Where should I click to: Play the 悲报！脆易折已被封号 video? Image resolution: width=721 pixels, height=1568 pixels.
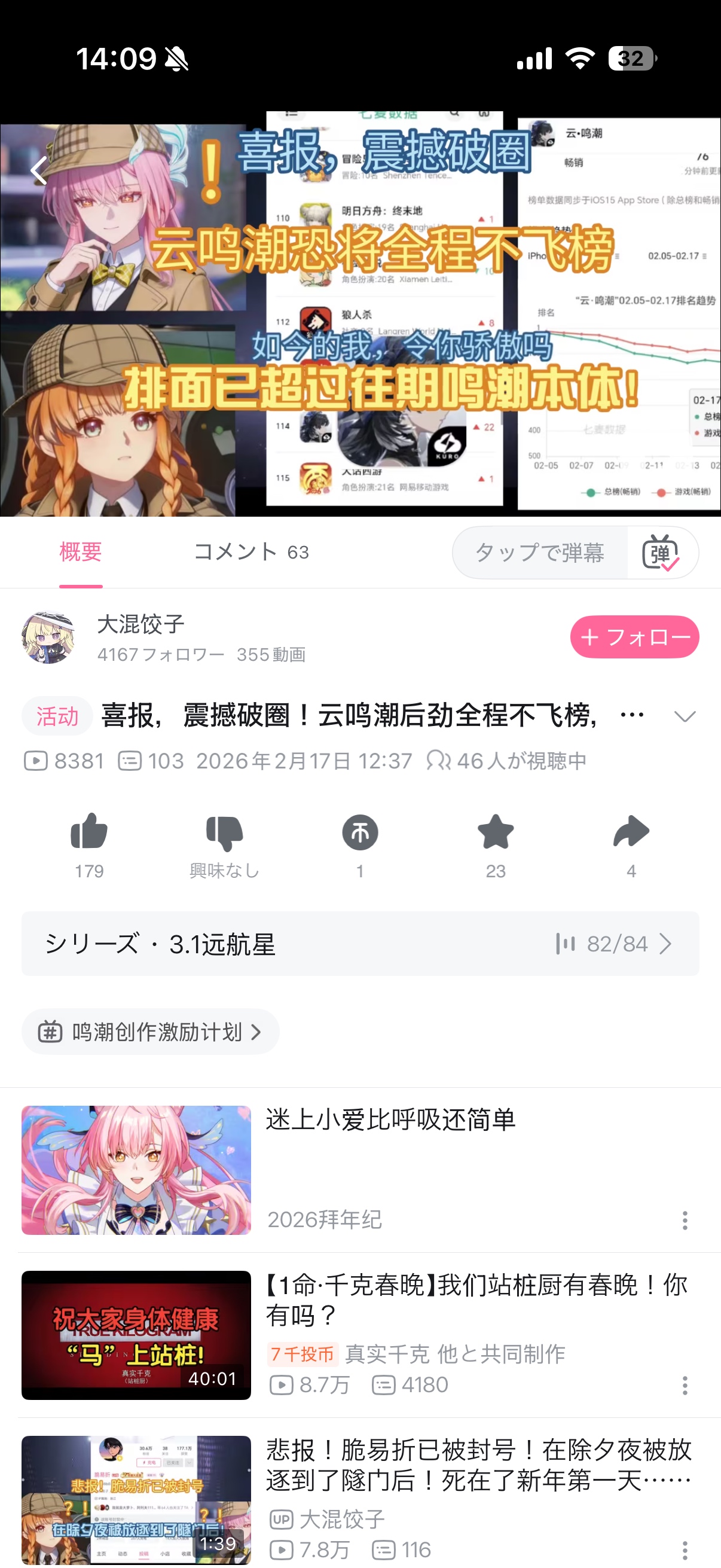136,1499
